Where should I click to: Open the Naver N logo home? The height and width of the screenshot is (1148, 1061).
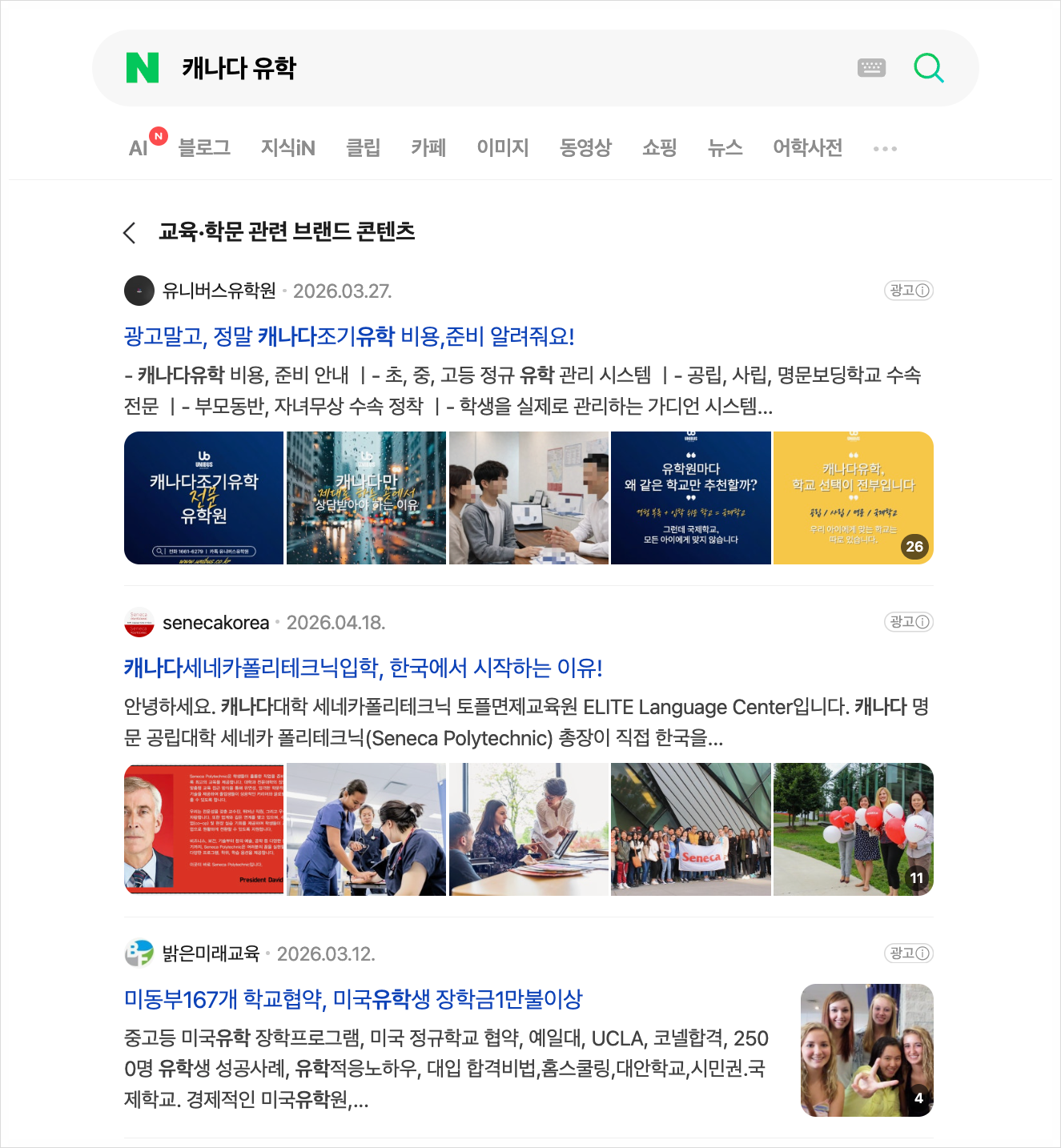click(x=143, y=68)
